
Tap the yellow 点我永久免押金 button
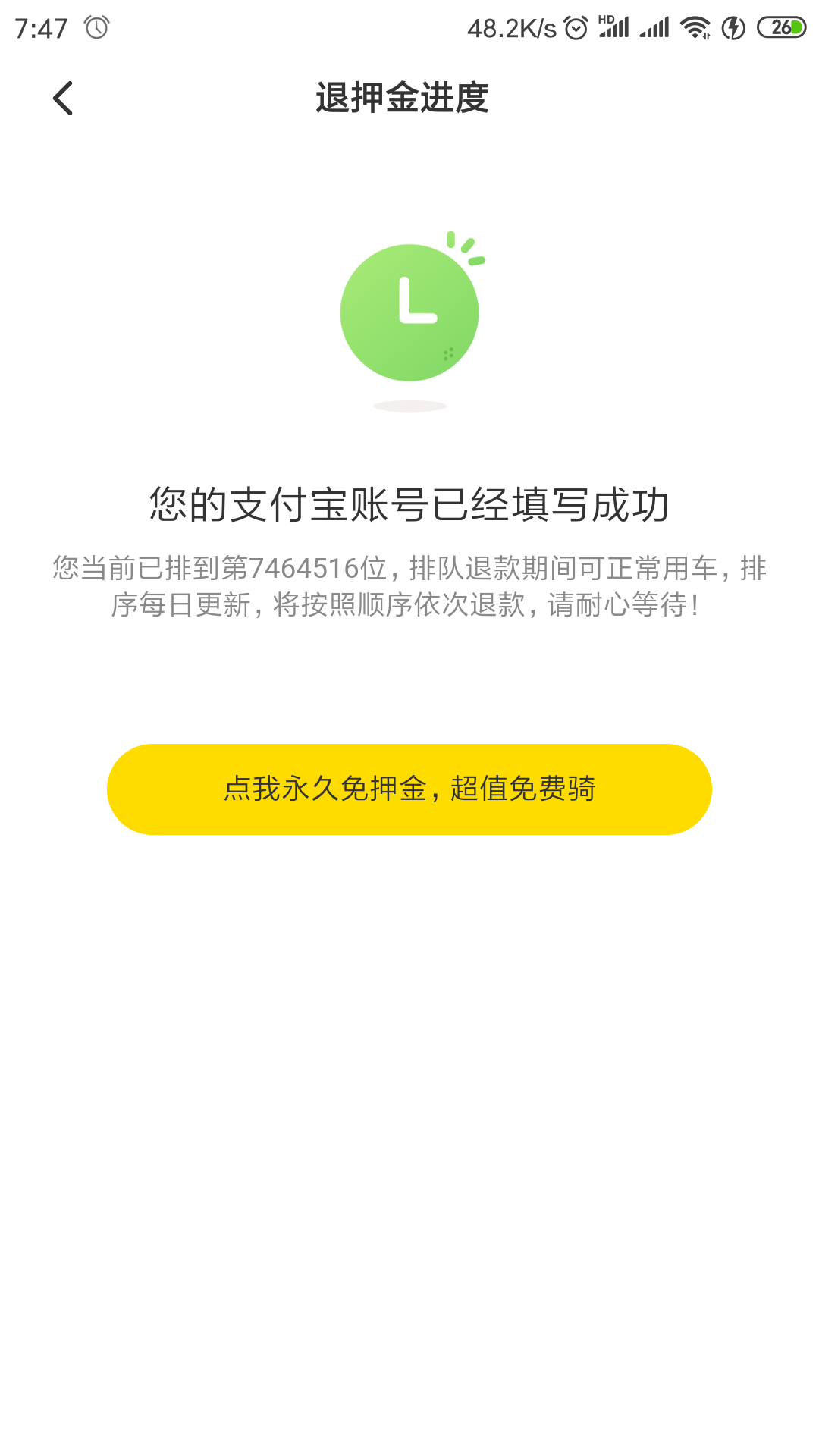pyautogui.click(x=409, y=789)
